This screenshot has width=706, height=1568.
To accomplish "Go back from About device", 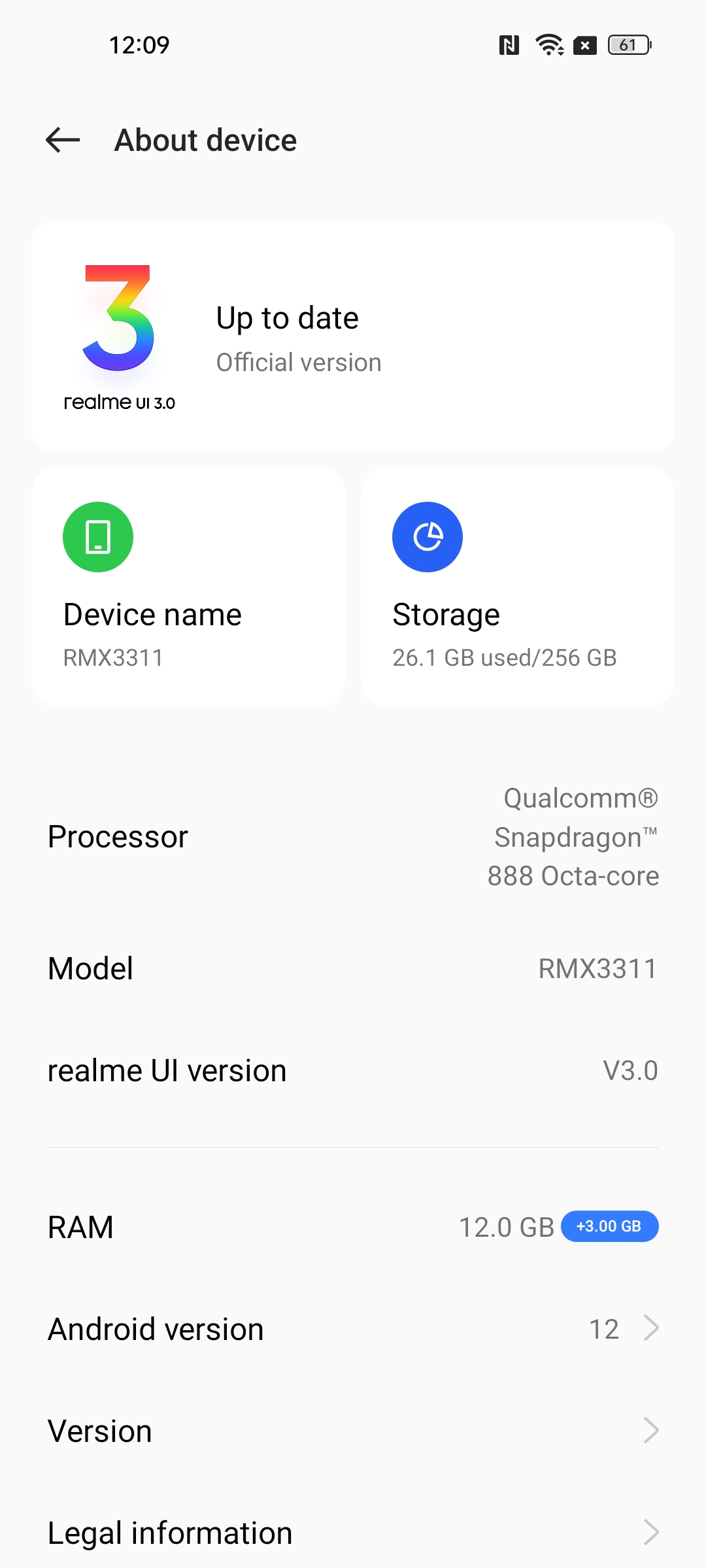I will click(x=63, y=140).
